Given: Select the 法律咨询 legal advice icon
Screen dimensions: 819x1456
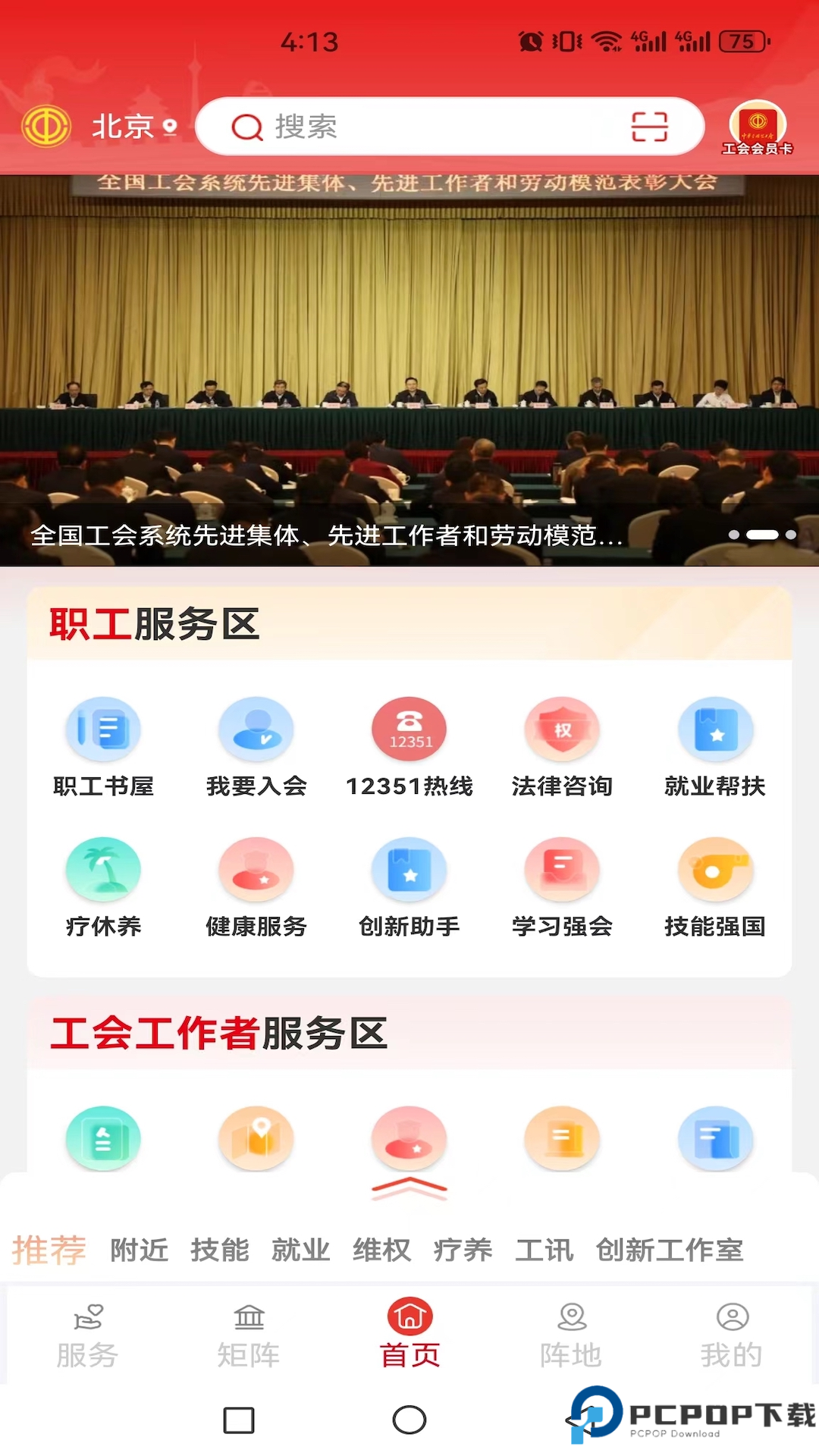Looking at the screenshot, I should (562, 728).
